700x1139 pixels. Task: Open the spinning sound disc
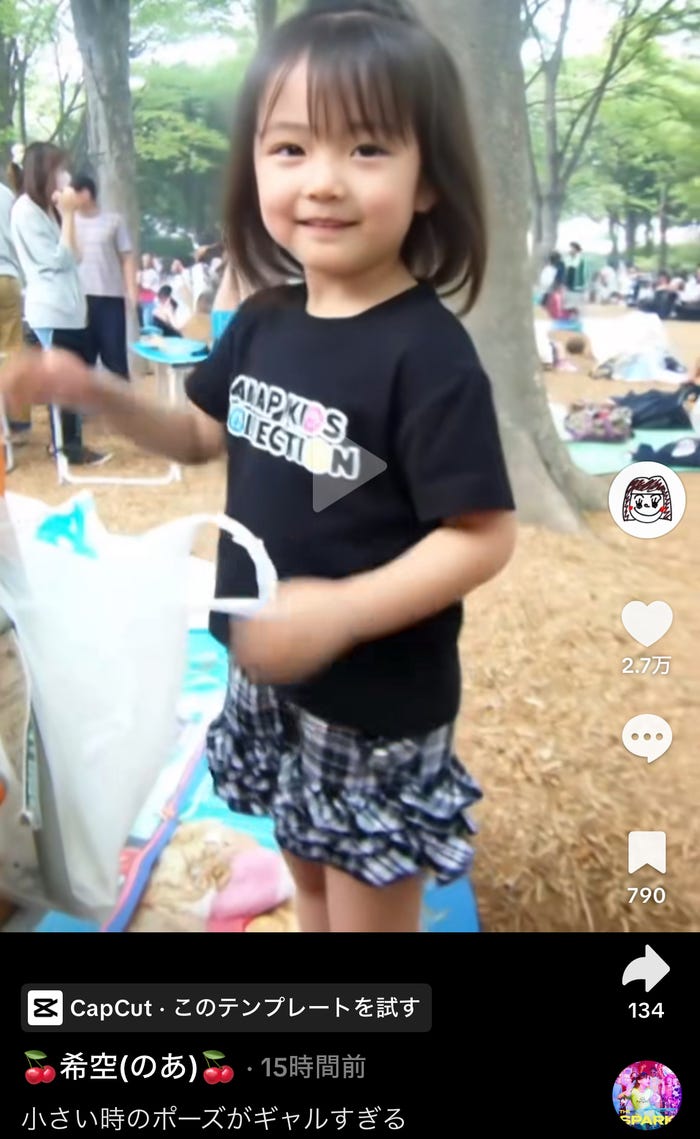[x=646, y=1095]
